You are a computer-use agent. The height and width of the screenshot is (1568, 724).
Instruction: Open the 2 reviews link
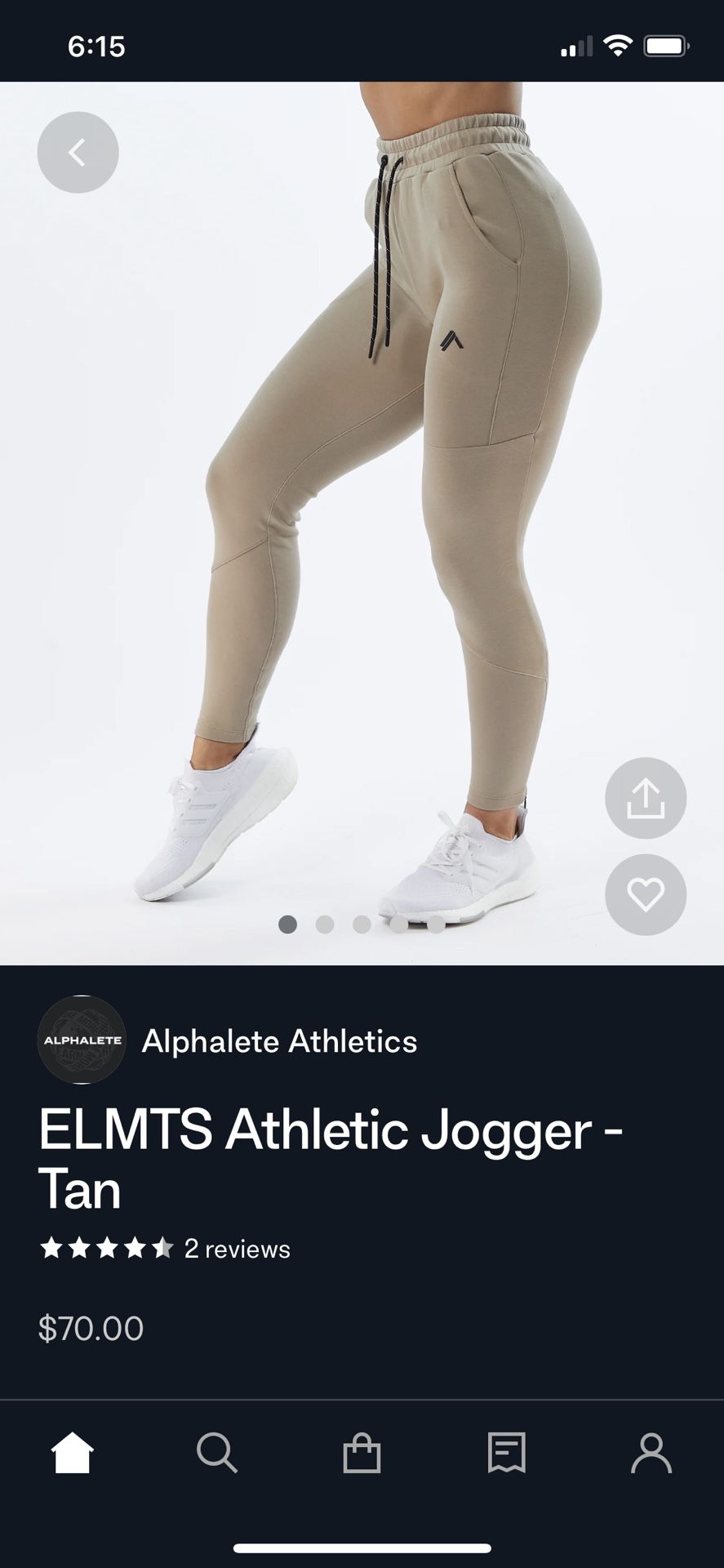(x=238, y=1248)
